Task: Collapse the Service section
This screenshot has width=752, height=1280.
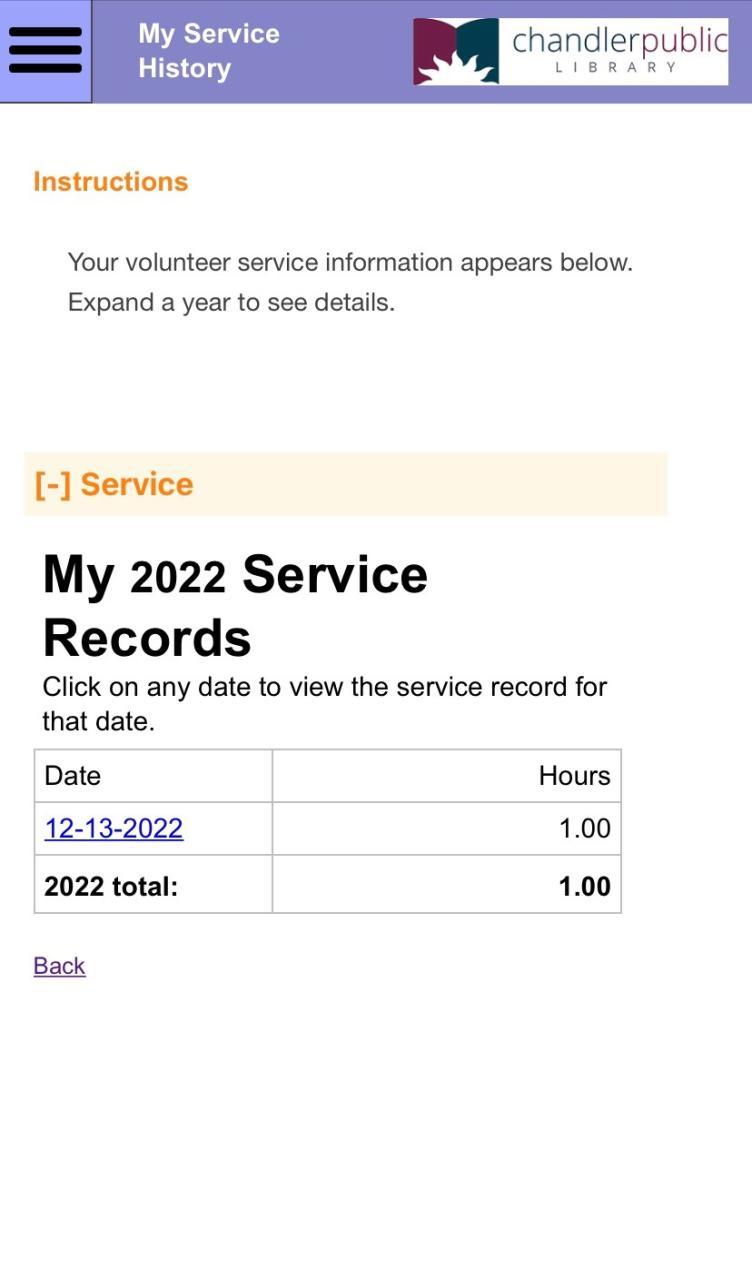Action: pyautogui.click(x=114, y=485)
